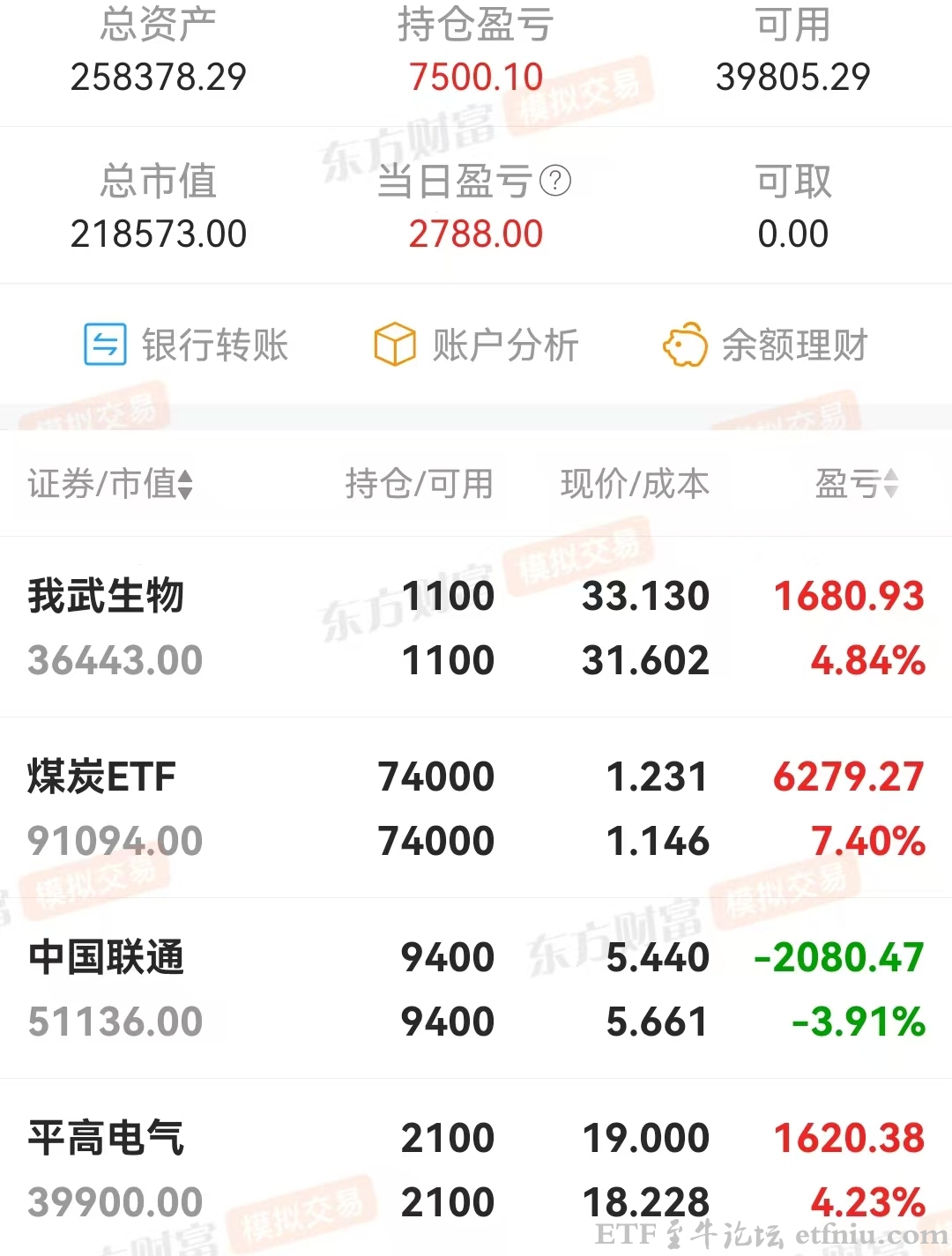This screenshot has height=1256, width=952.
Task: Open 银行转账 bank transfer
Action: pos(187,345)
